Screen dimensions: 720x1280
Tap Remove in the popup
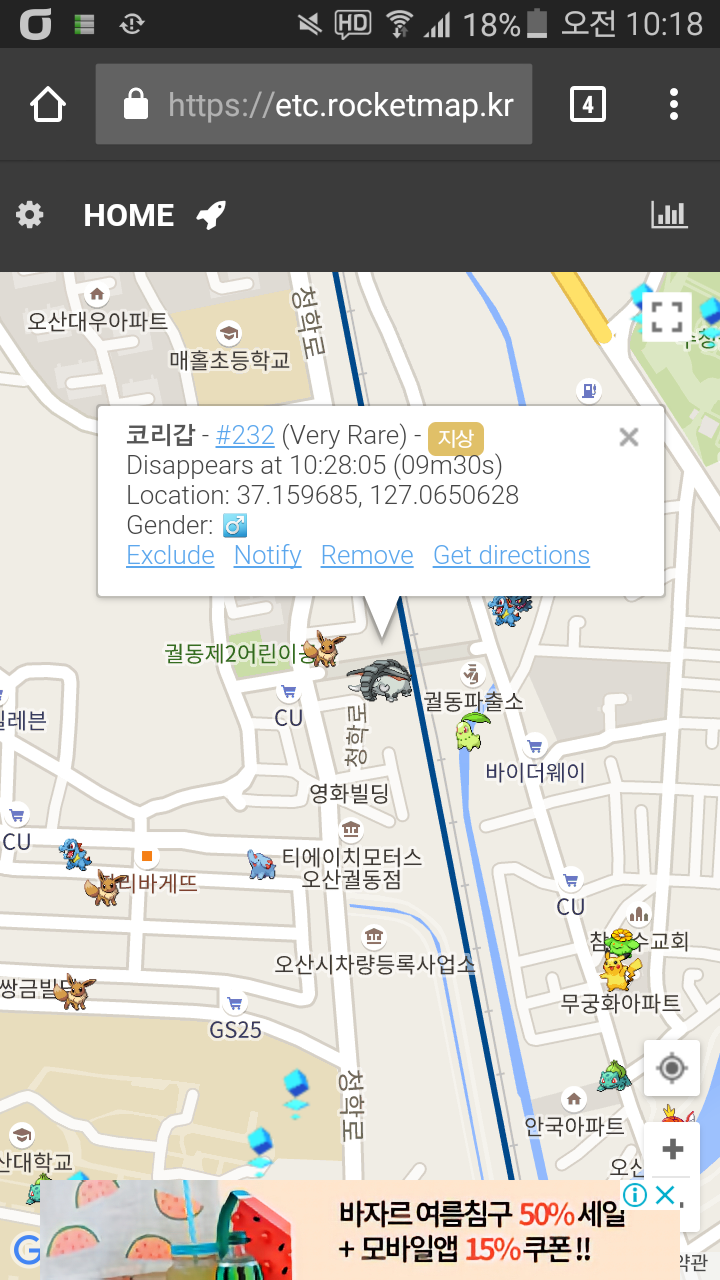coord(367,555)
